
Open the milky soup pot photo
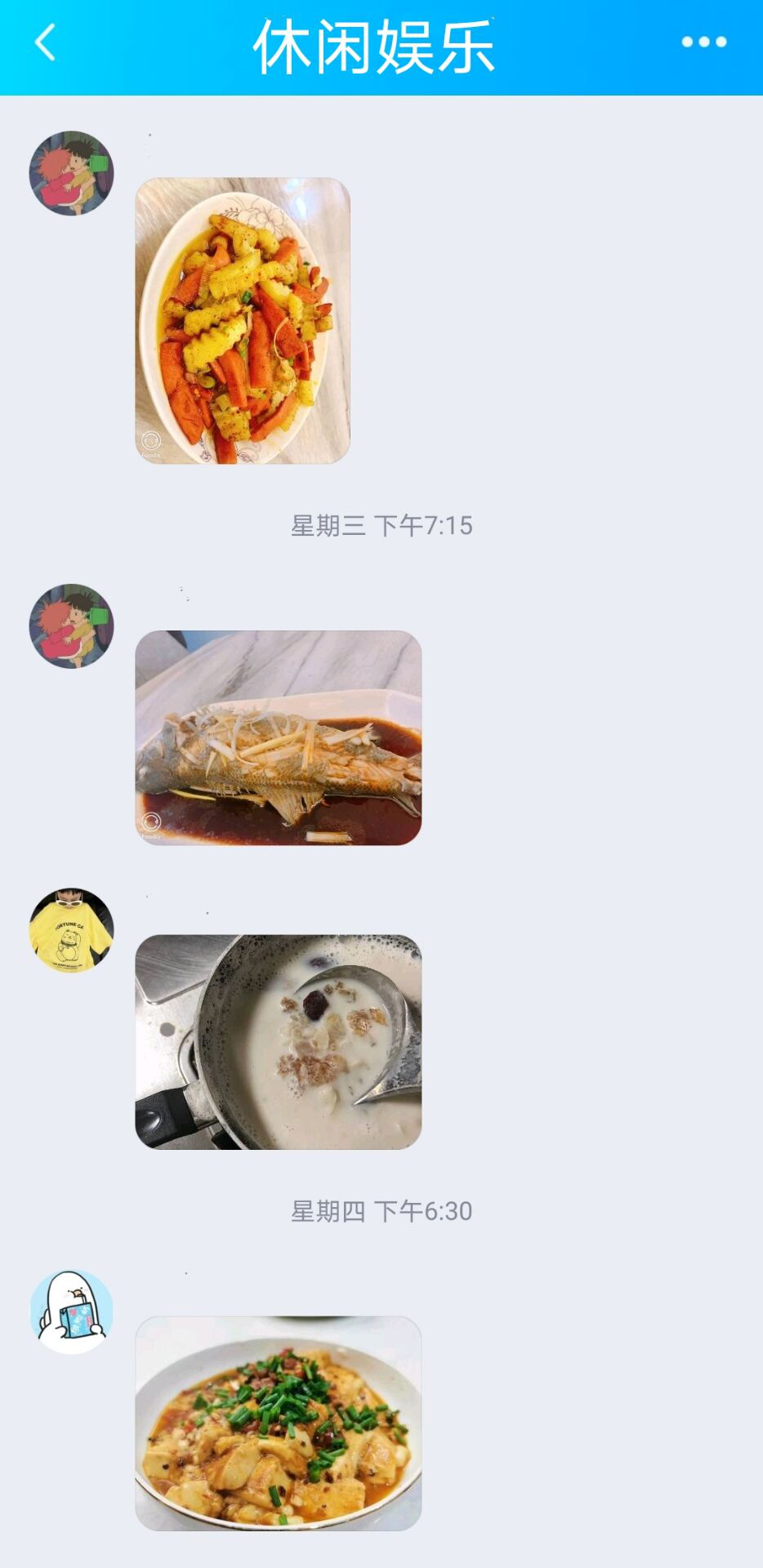pos(278,1042)
